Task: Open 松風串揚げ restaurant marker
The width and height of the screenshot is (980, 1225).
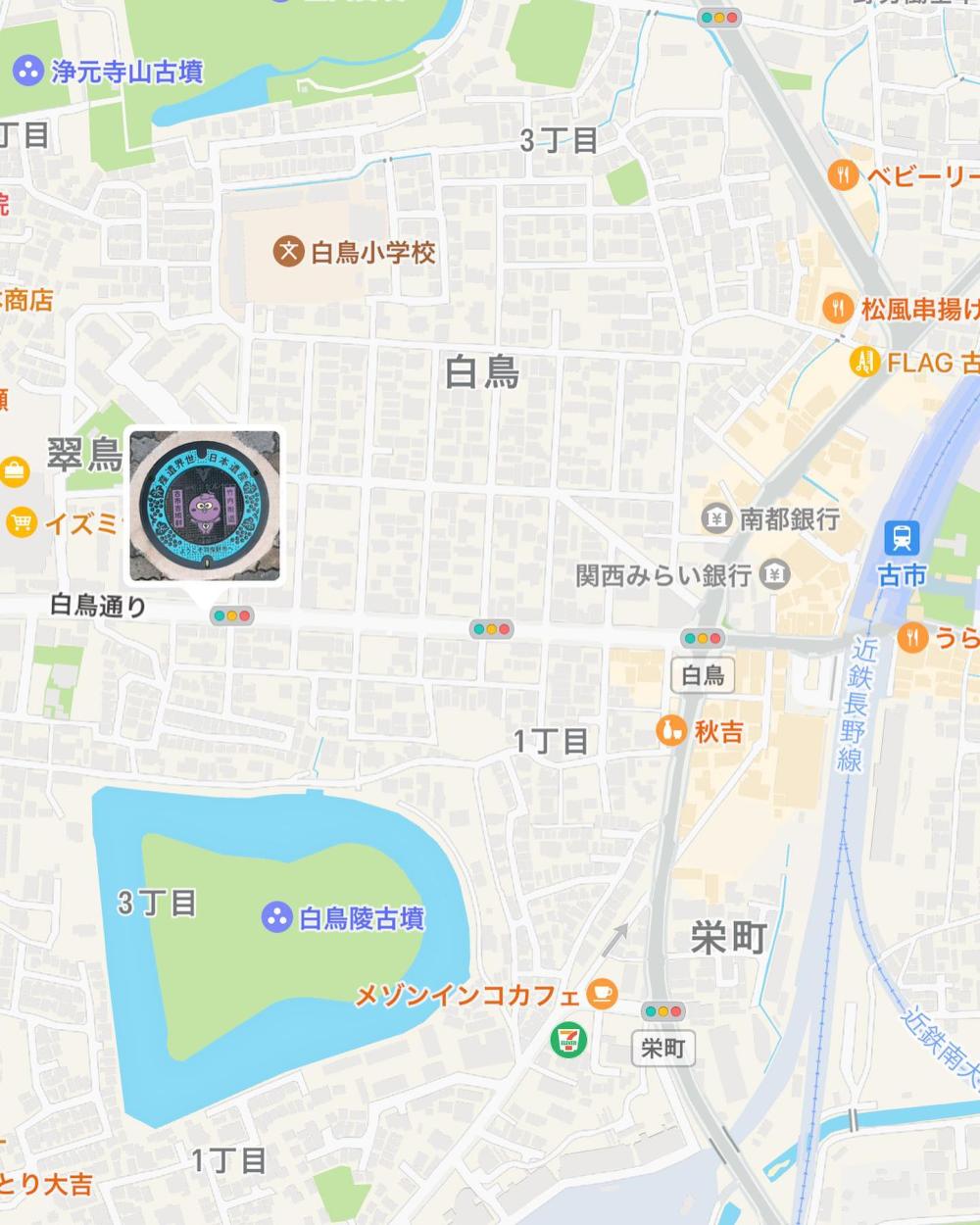Action: tap(837, 309)
